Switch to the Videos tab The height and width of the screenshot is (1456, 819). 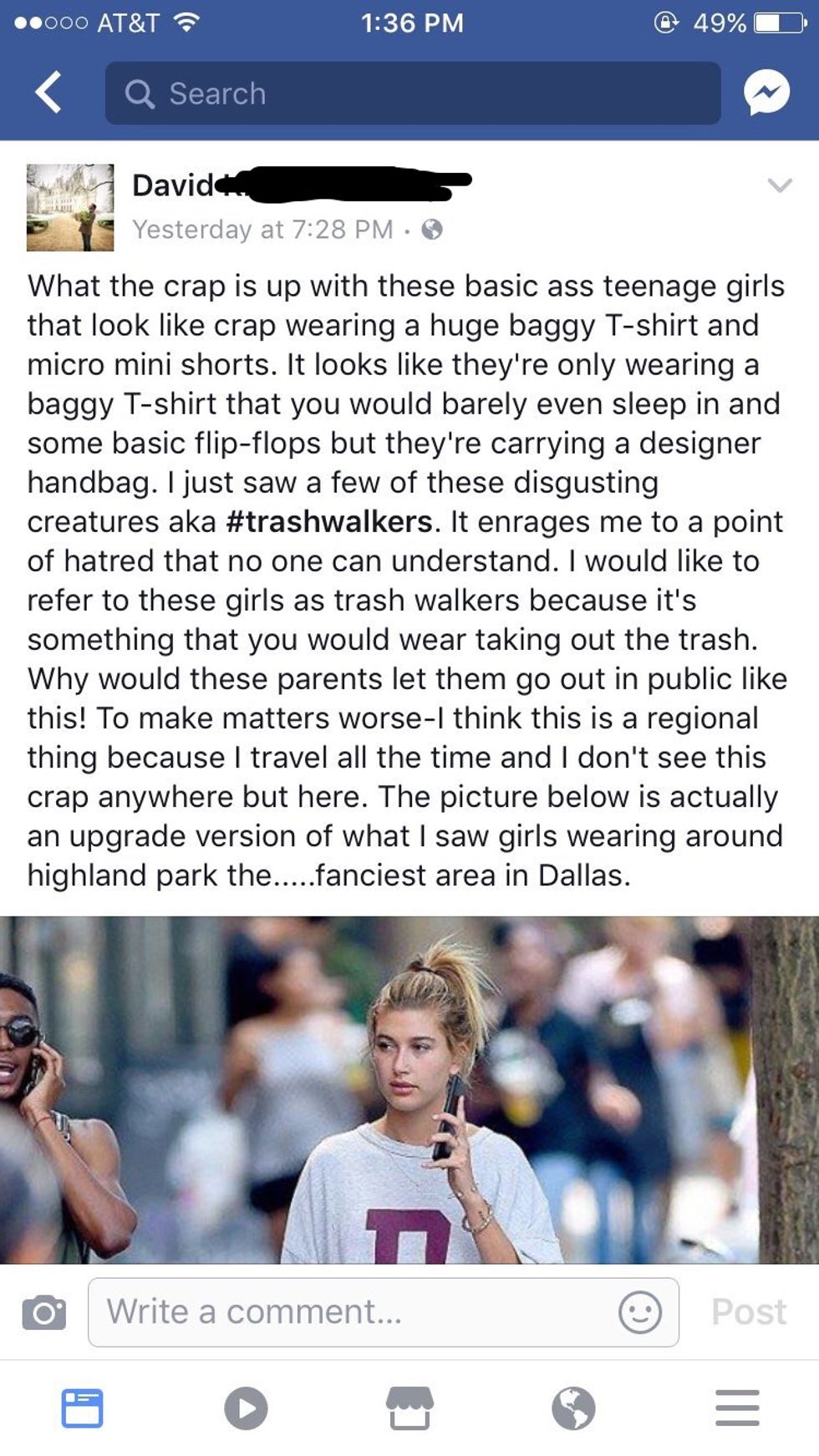(246, 1408)
